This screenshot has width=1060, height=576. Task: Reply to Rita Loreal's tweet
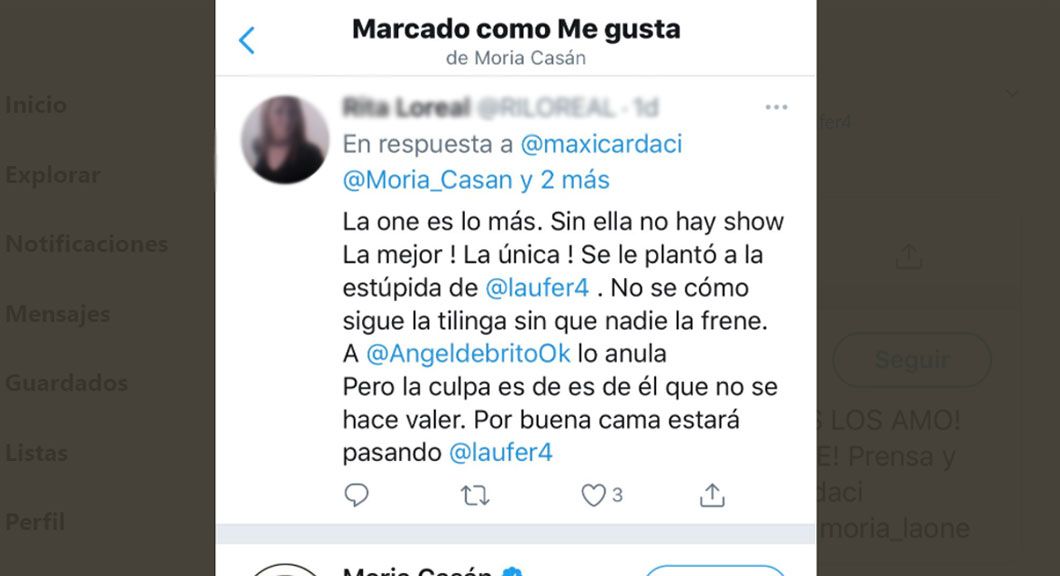[356, 495]
